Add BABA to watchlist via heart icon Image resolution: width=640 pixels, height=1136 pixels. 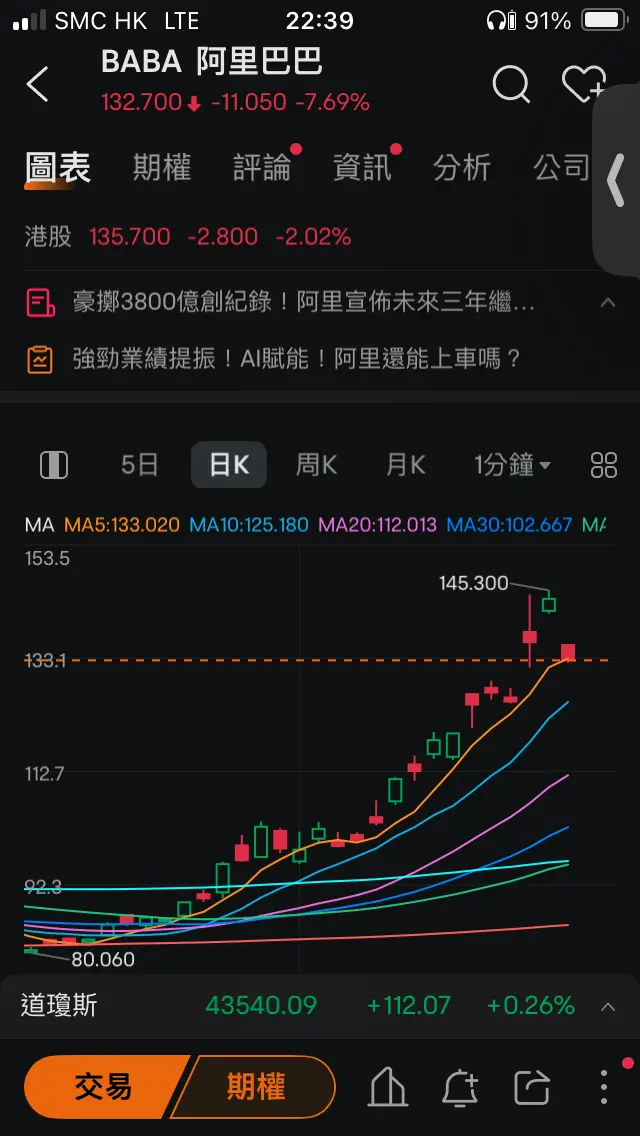(584, 84)
